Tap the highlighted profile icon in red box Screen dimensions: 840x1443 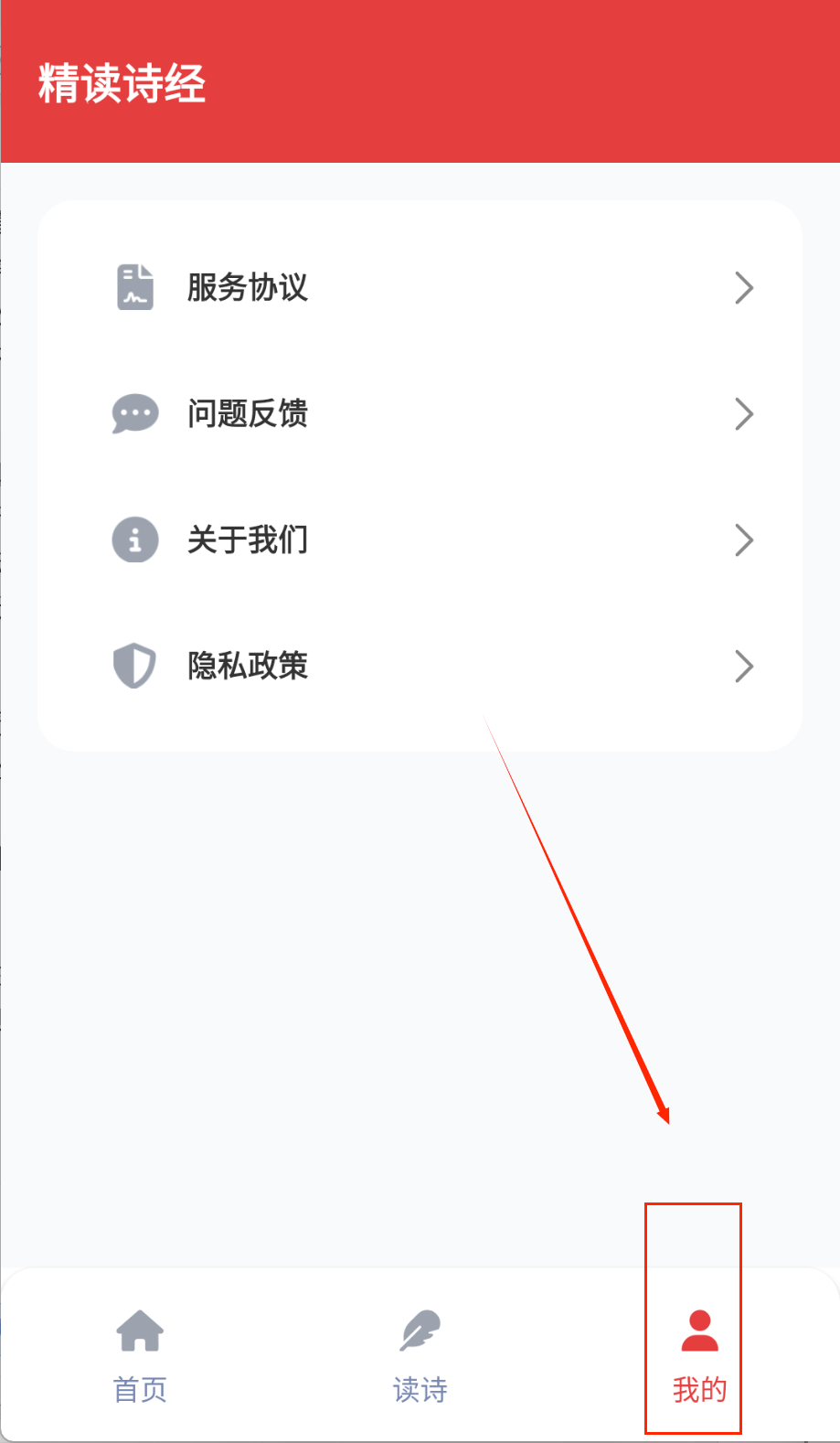tap(697, 1326)
